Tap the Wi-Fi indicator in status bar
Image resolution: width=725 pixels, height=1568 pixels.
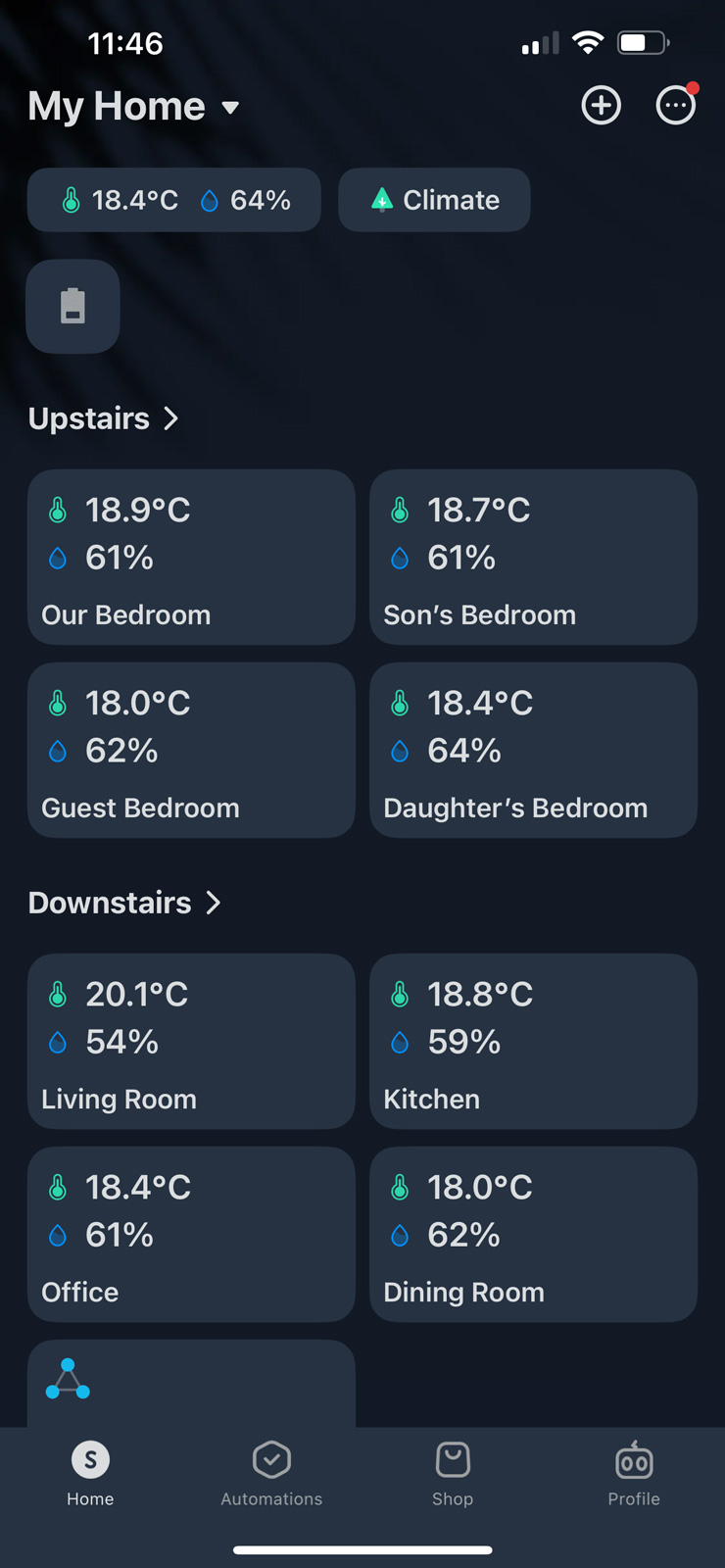point(587,42)
